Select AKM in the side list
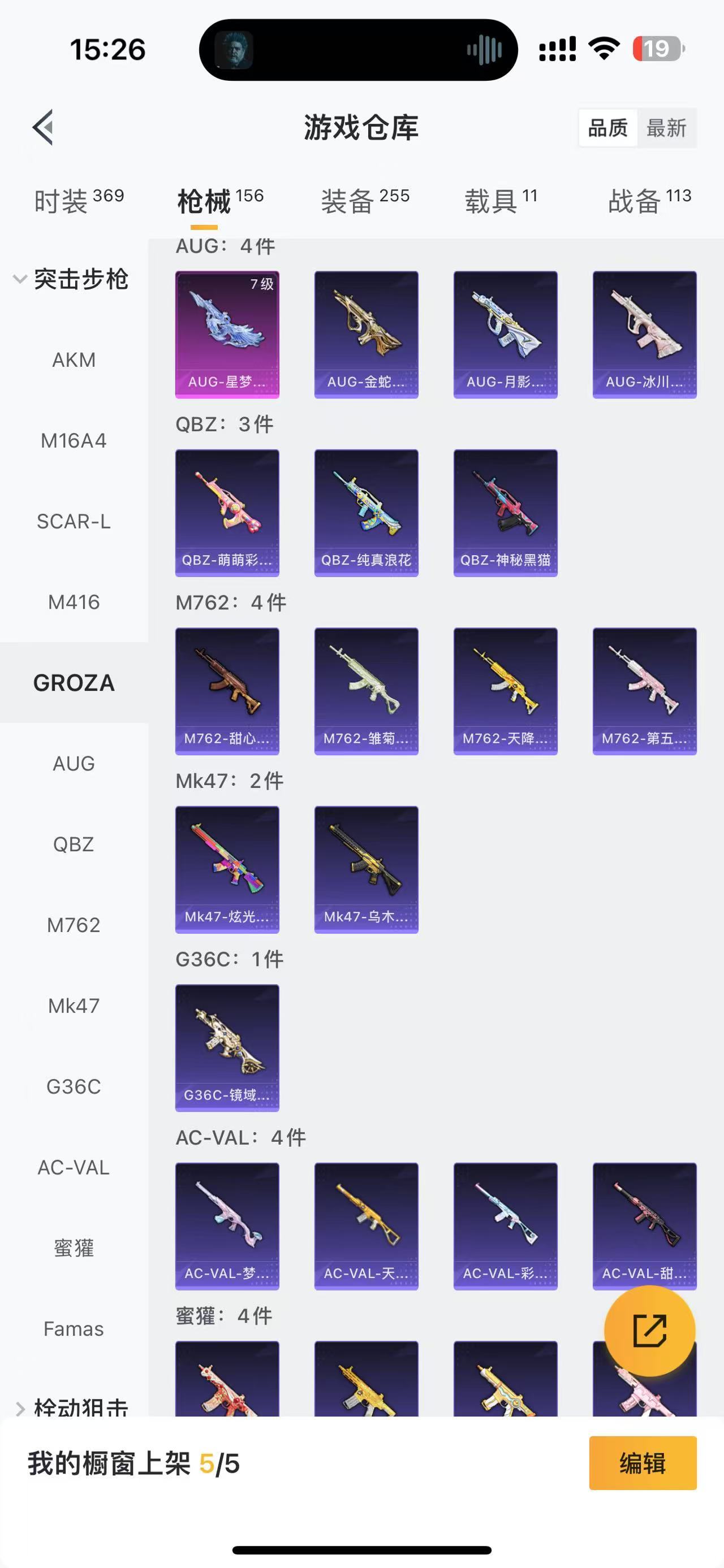The image size is (724, 1568). tap(74, 359)
